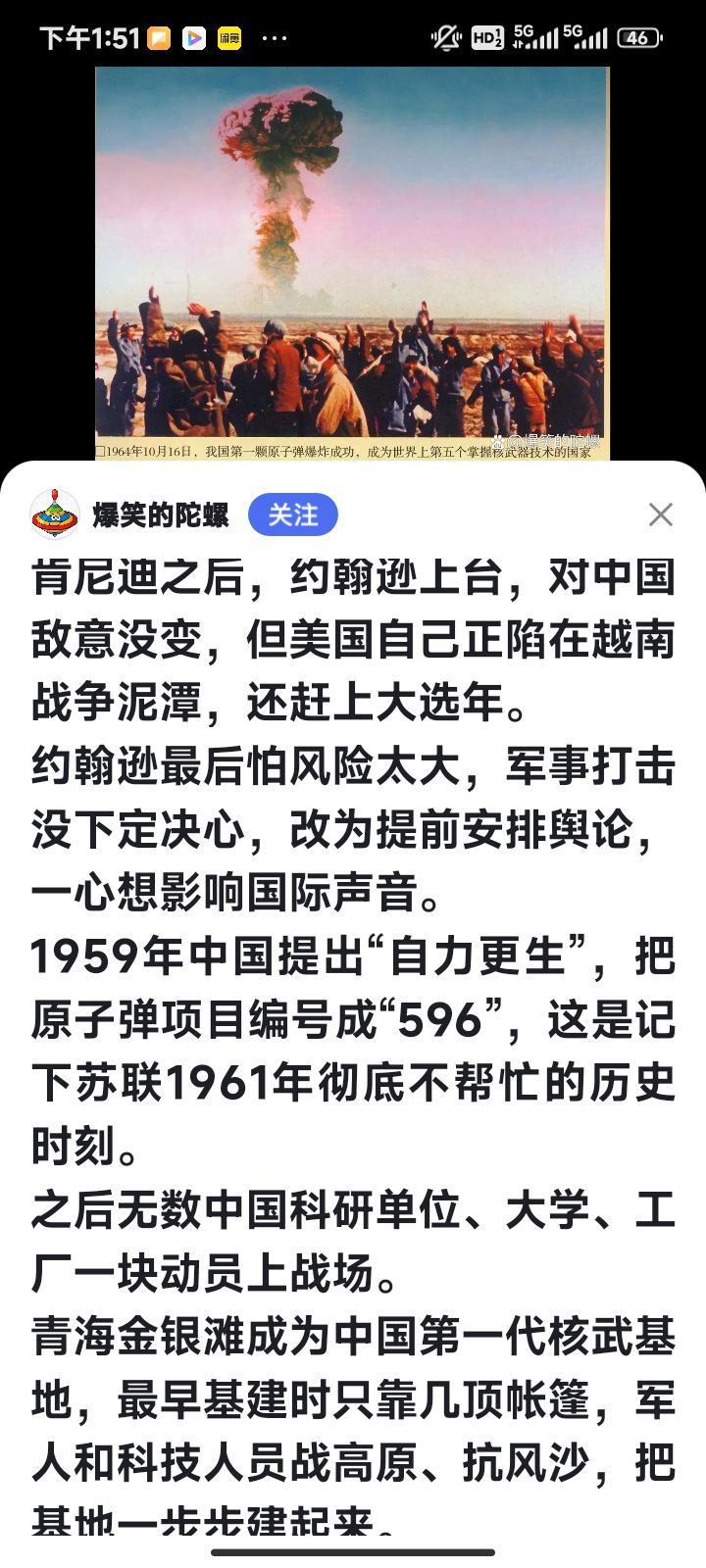Open author name 爆笑的陀螺
This screenshot has width=706, height=1568.
[161, 514]
